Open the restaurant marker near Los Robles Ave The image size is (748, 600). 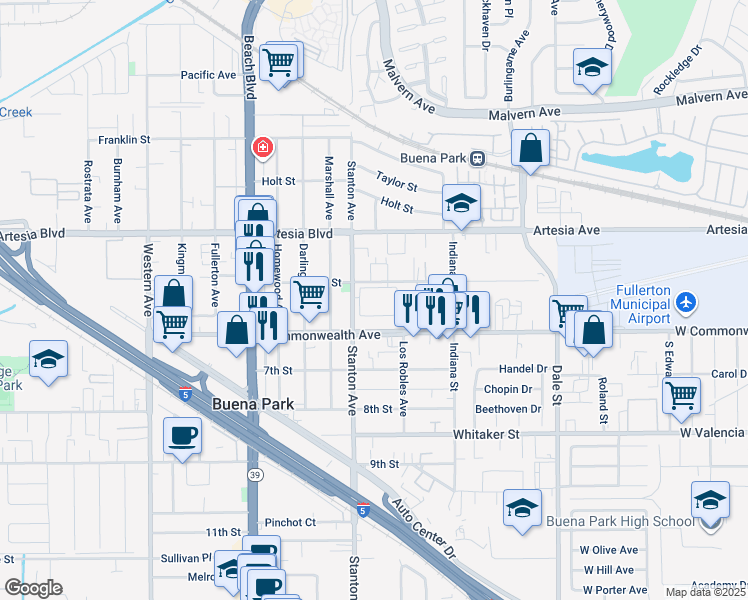click(x=407, y=310)
